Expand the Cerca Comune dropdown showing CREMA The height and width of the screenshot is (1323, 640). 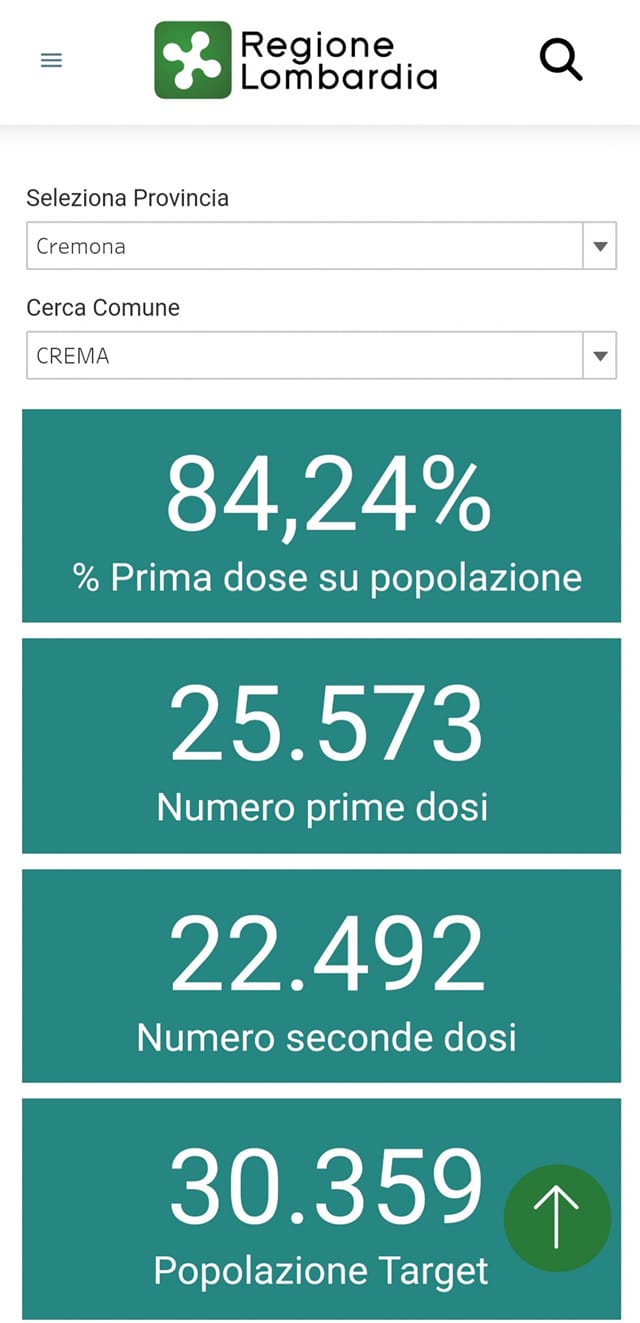click(x=321, y=355)
